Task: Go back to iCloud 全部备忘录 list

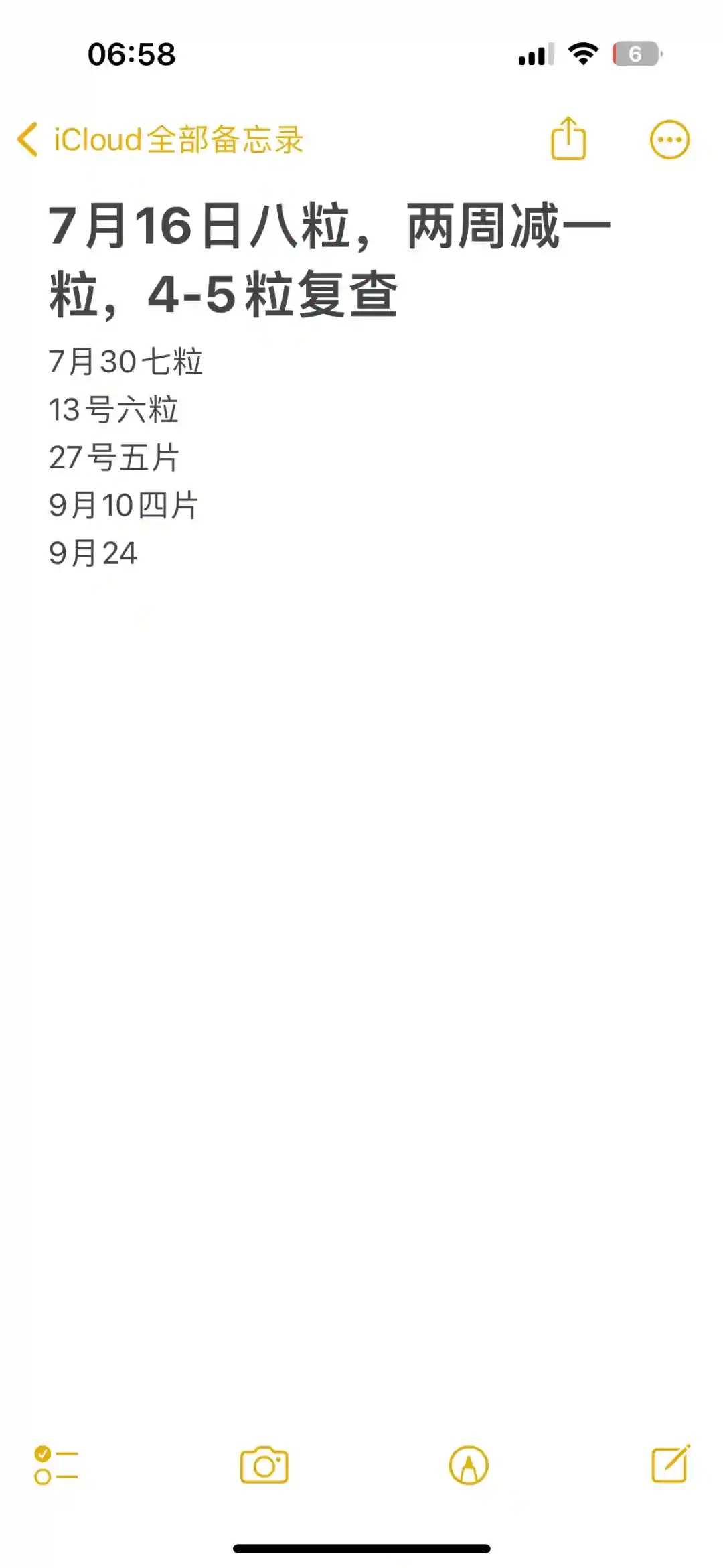Action: tap(161, 140)
